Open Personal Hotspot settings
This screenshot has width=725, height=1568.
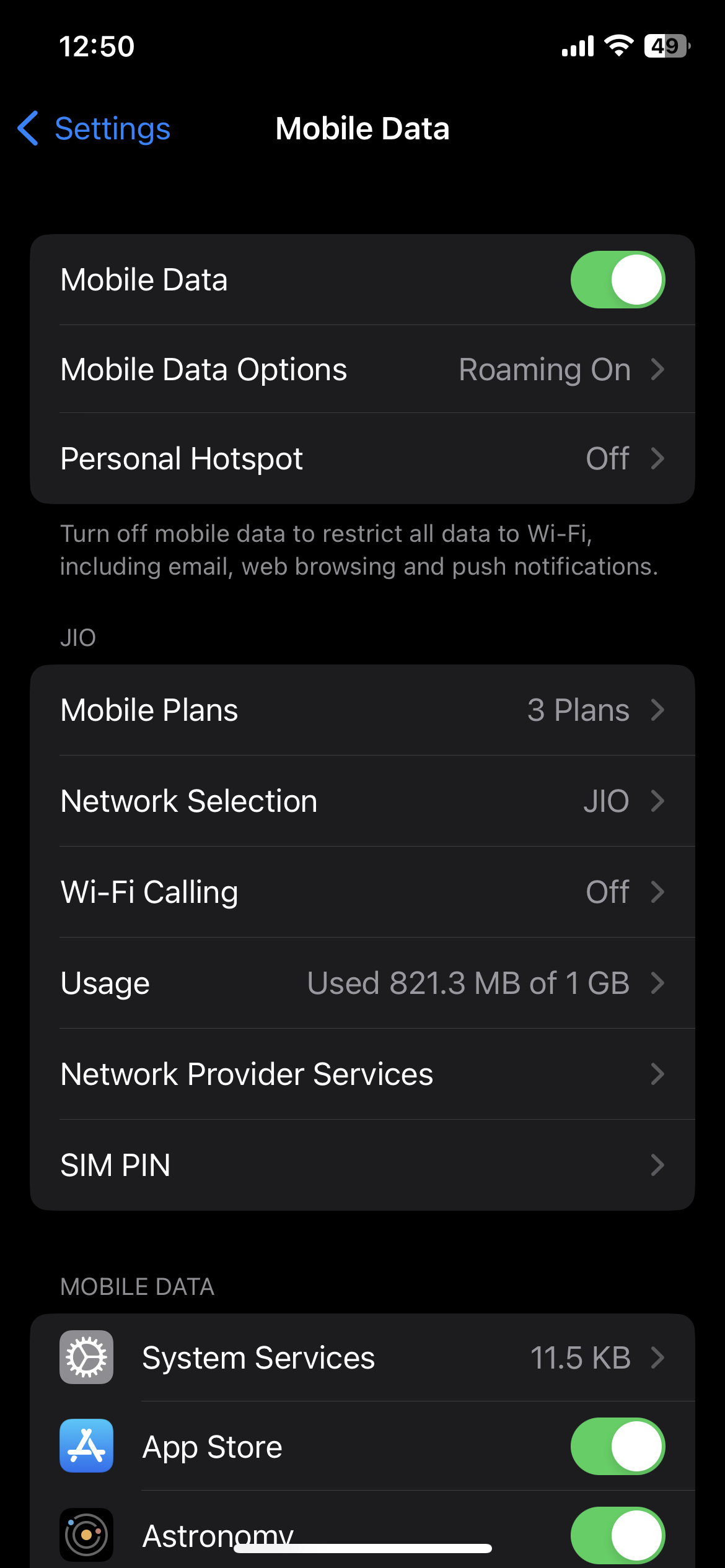click(362, 458)
